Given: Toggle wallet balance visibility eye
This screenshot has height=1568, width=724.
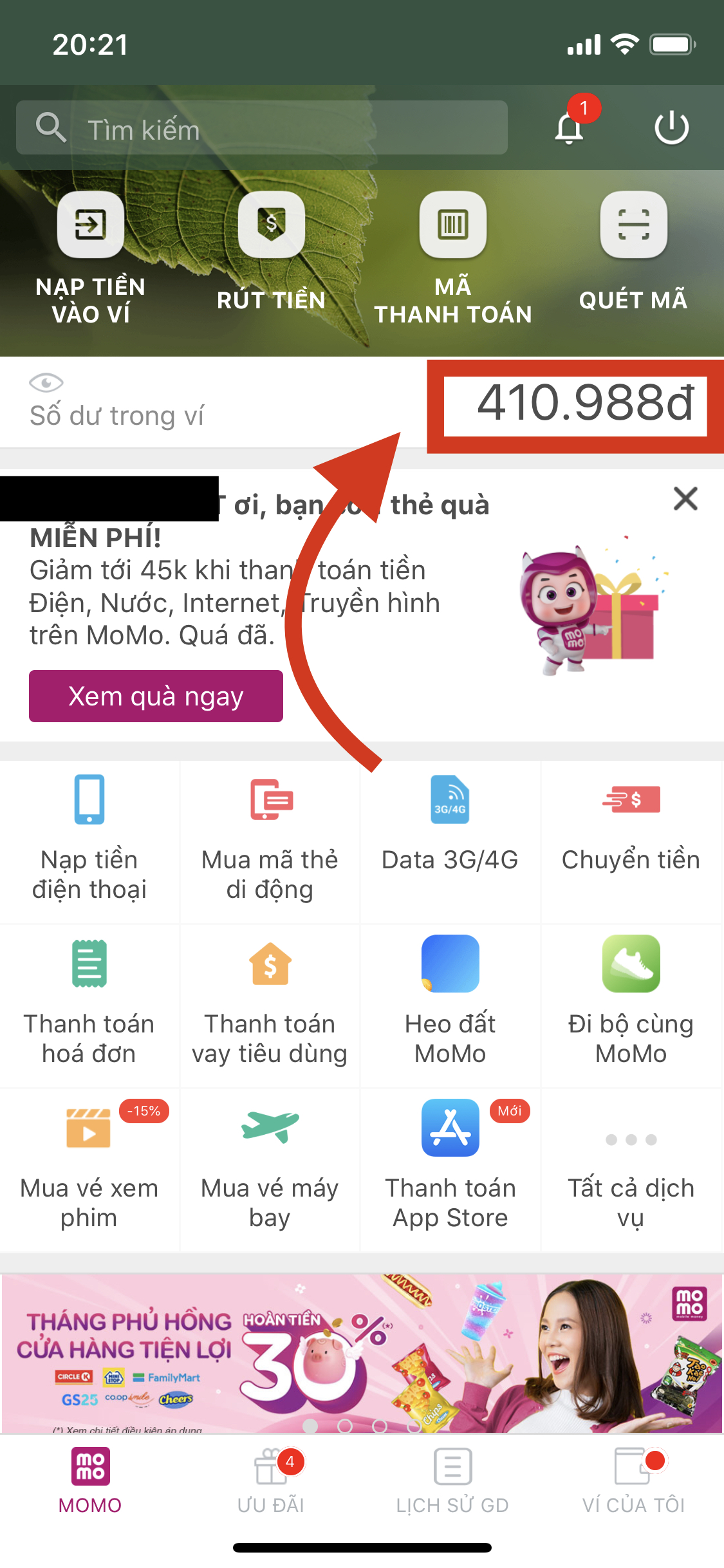Looking at the screenshot, I should coord(46,383).
